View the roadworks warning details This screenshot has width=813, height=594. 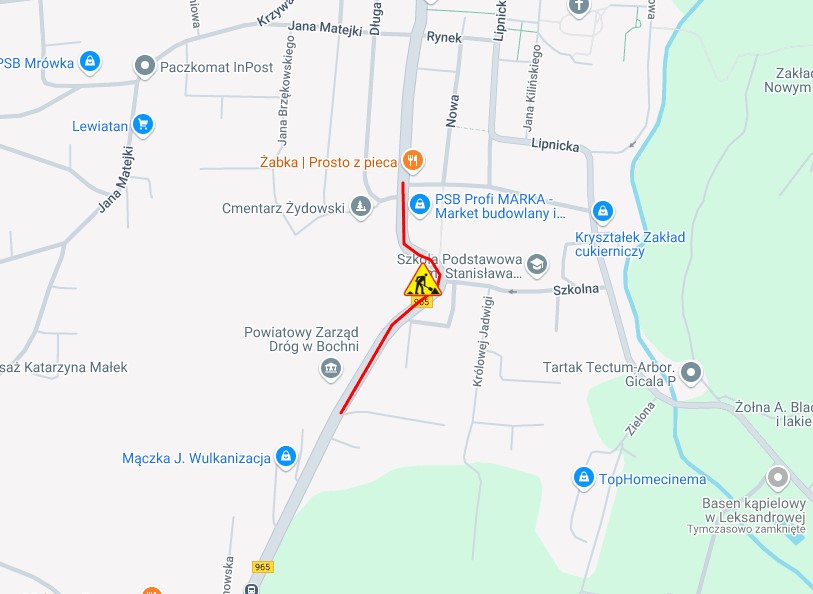tap(422, 281)
